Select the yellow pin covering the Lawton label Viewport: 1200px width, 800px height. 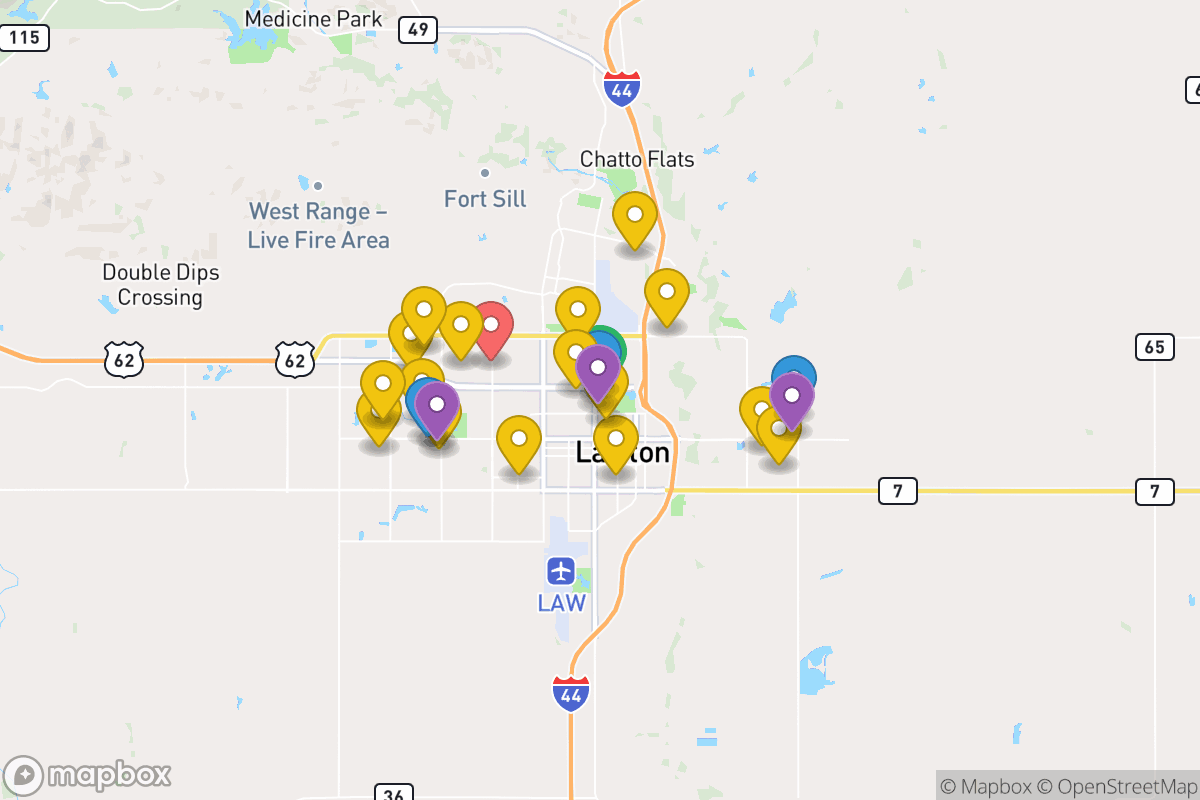click(x=616, y=440)
